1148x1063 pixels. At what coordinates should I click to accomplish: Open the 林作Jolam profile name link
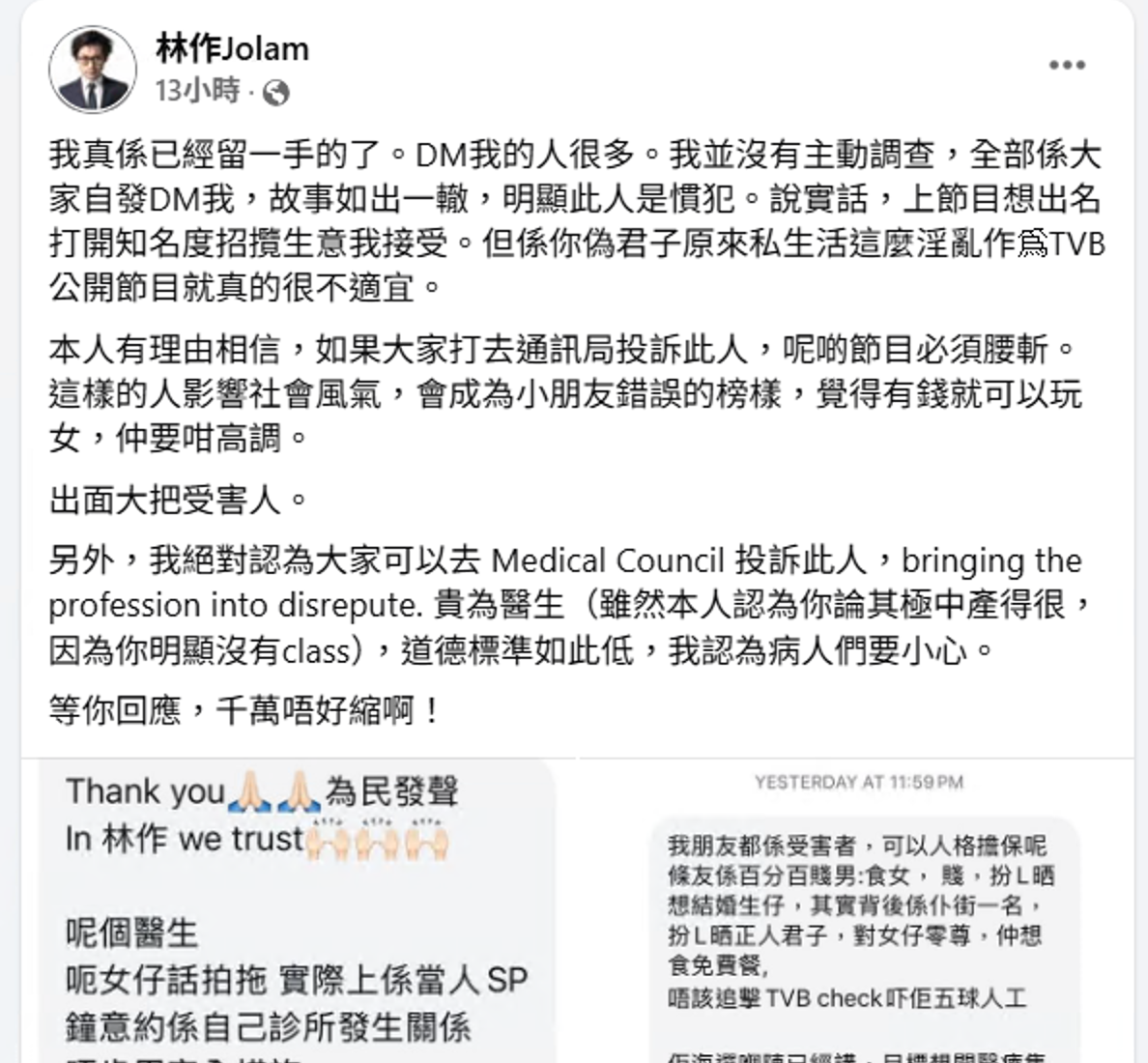tap(232, 48)
